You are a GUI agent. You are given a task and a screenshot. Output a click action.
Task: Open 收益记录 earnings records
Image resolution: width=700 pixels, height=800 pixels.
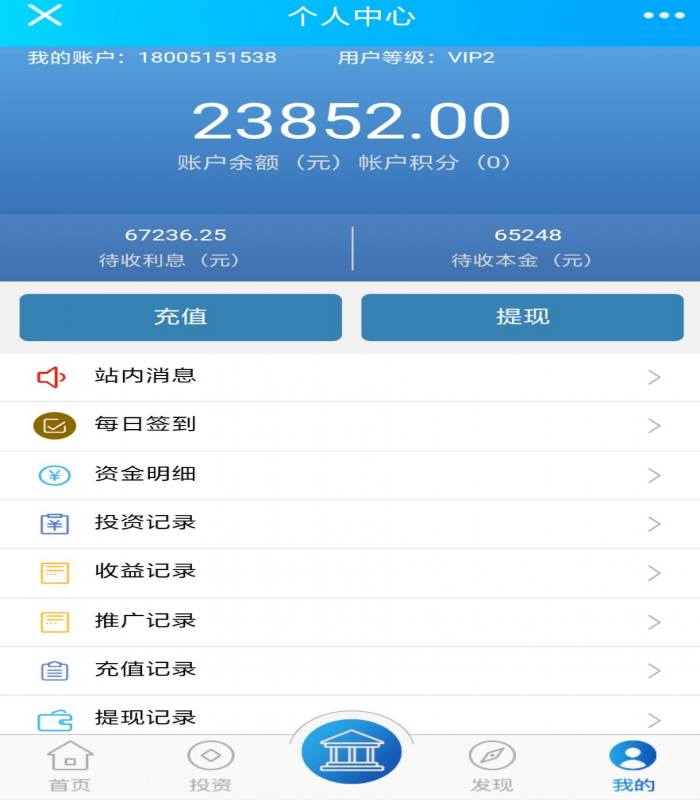(350, 572)
